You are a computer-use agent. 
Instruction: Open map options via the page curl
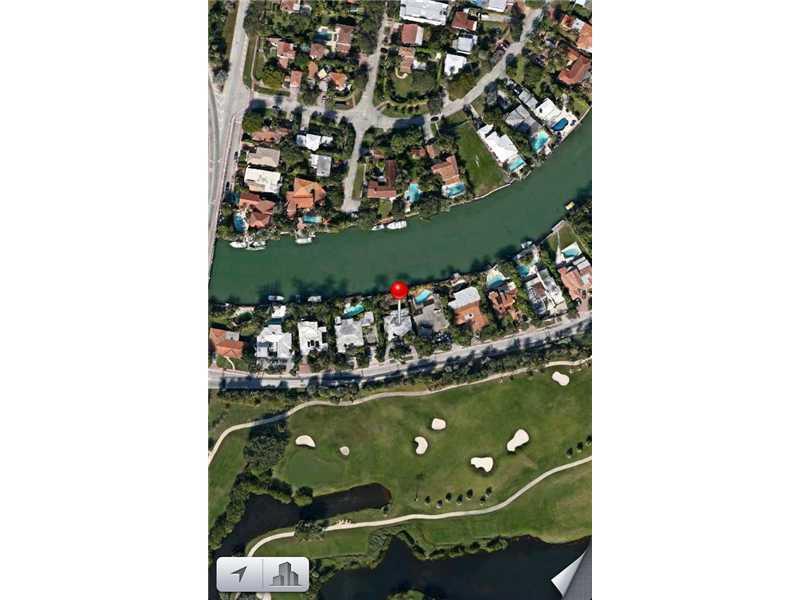(574, 577)
